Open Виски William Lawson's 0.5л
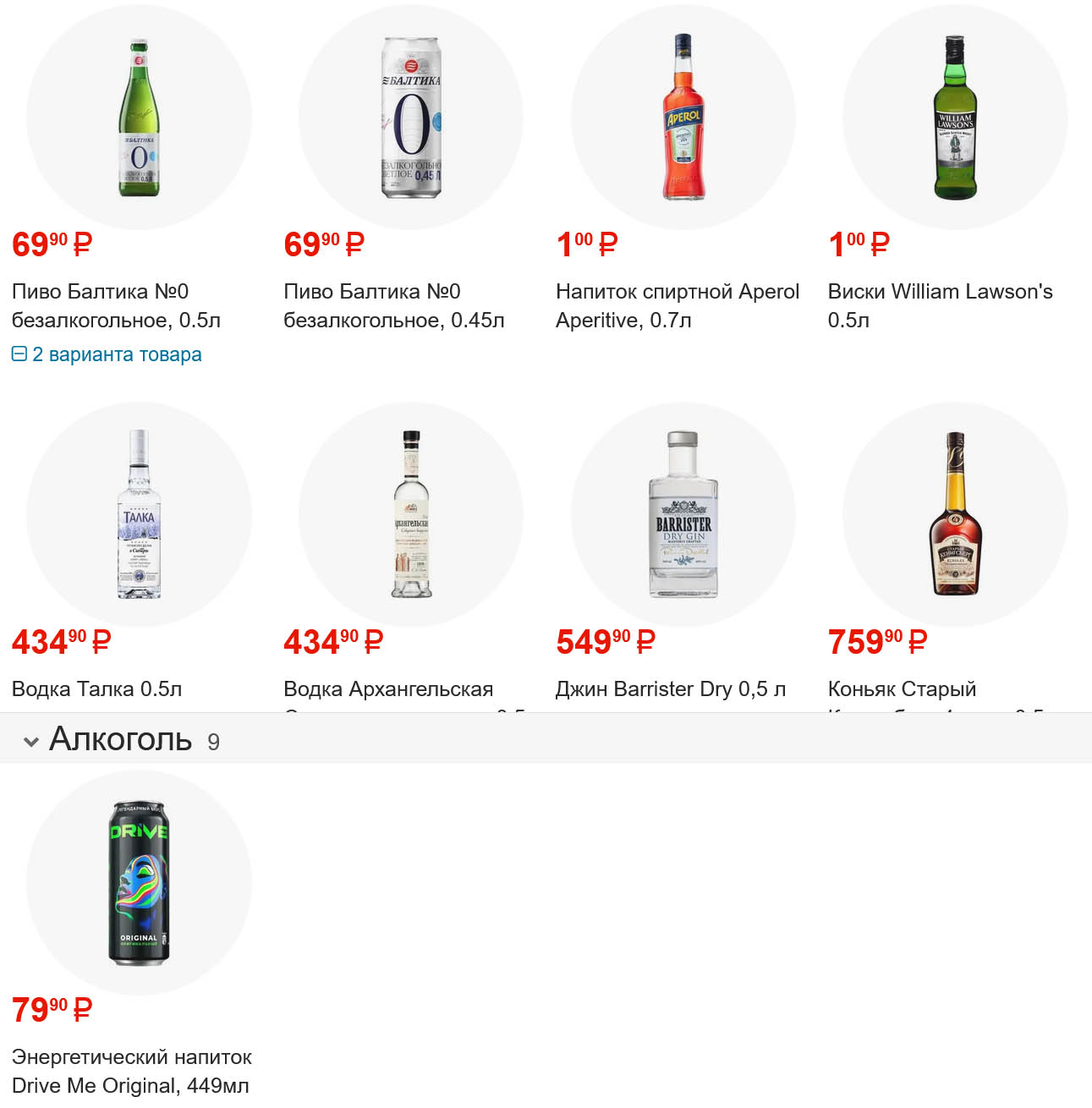The height and width of the screenshot is (1108, 1092). (939, 305)
